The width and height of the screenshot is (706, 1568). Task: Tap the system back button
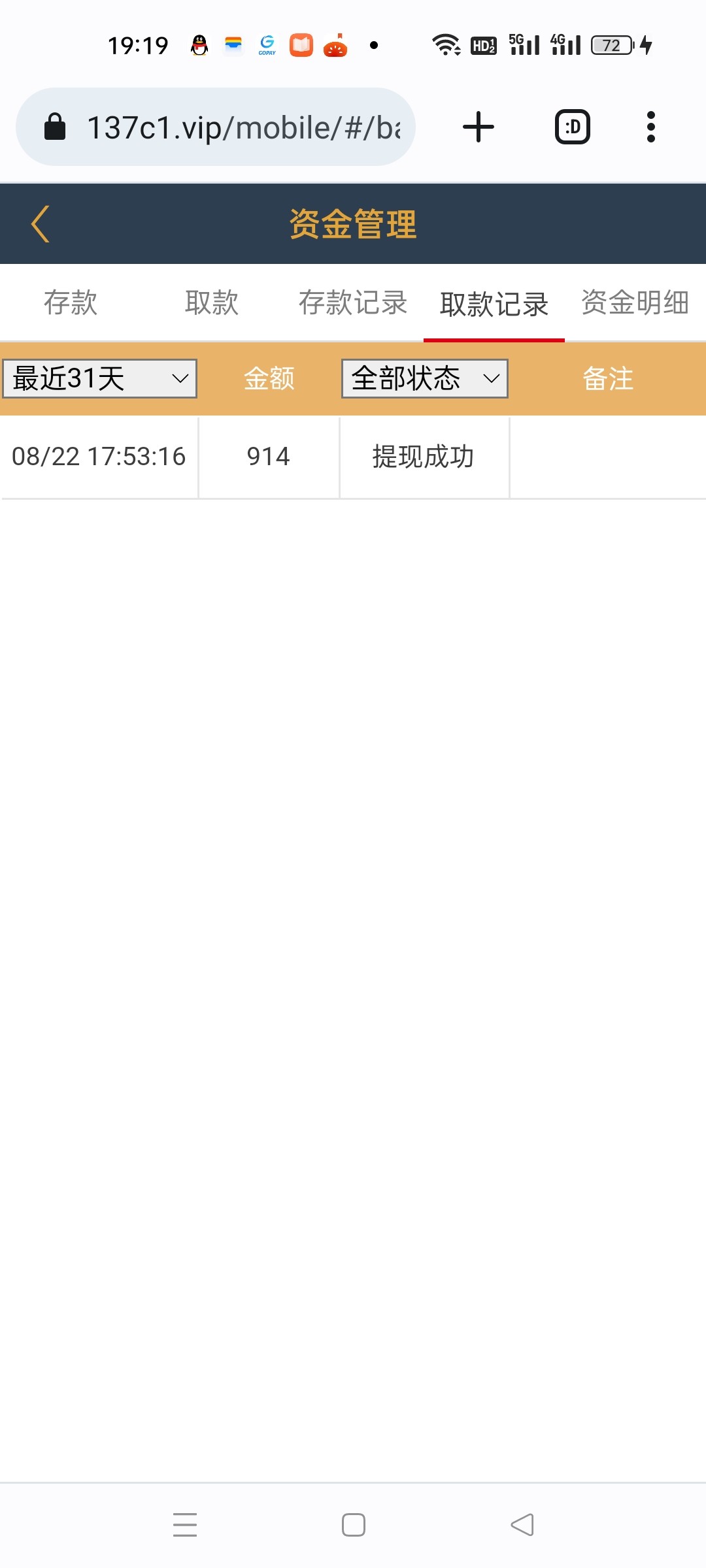(522, 1525)
